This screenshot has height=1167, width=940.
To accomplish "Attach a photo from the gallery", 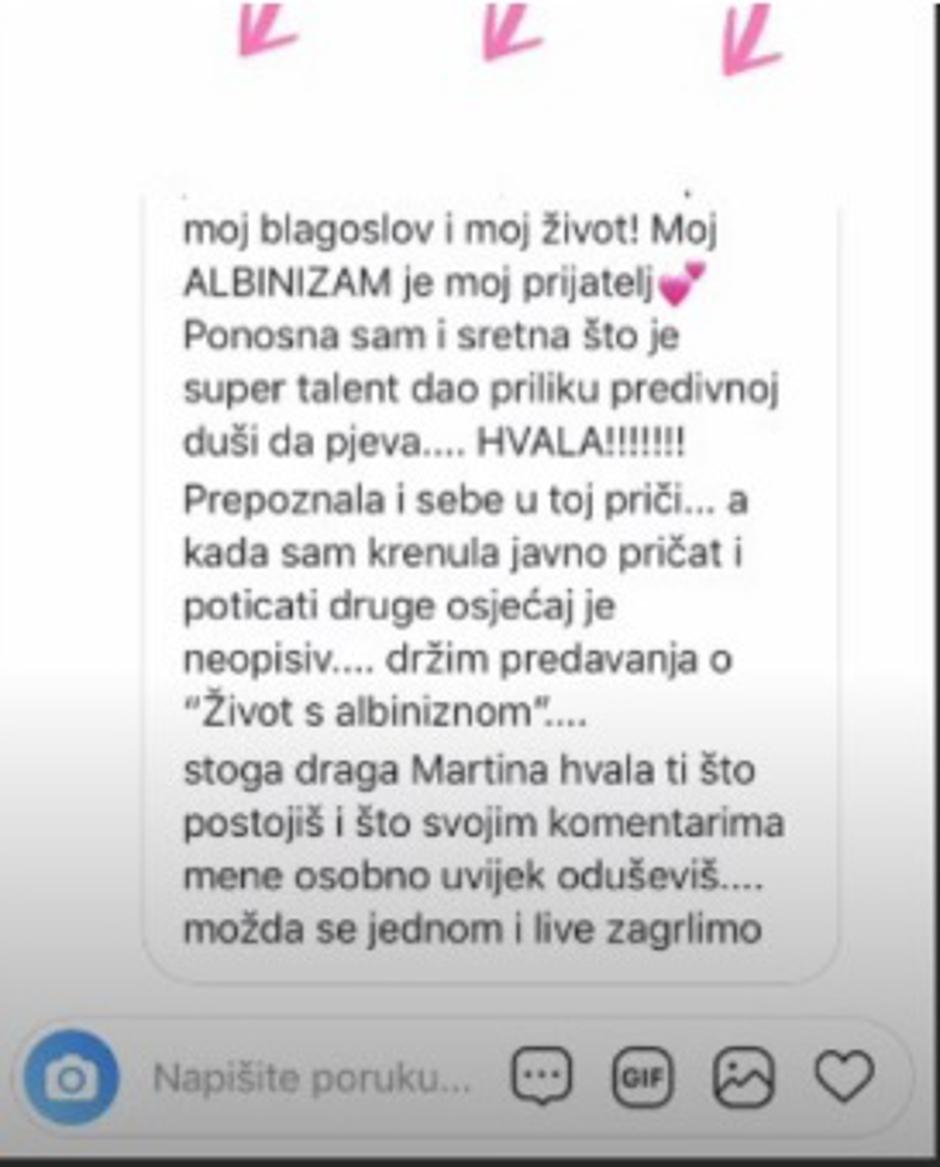I will [x=743, y=1078].
